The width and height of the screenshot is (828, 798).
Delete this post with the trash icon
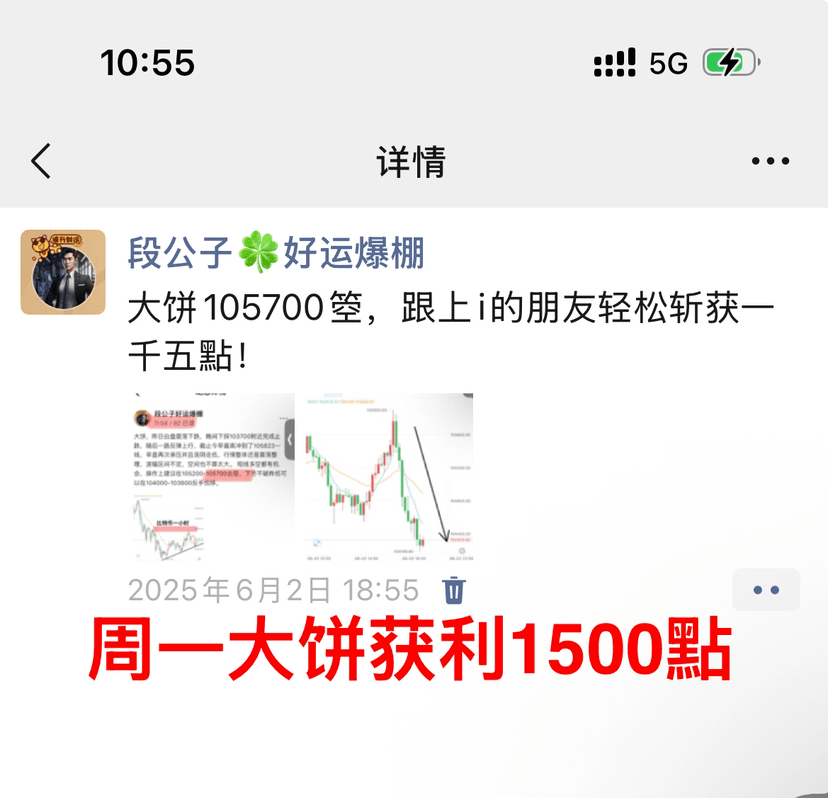coord(453,589)
